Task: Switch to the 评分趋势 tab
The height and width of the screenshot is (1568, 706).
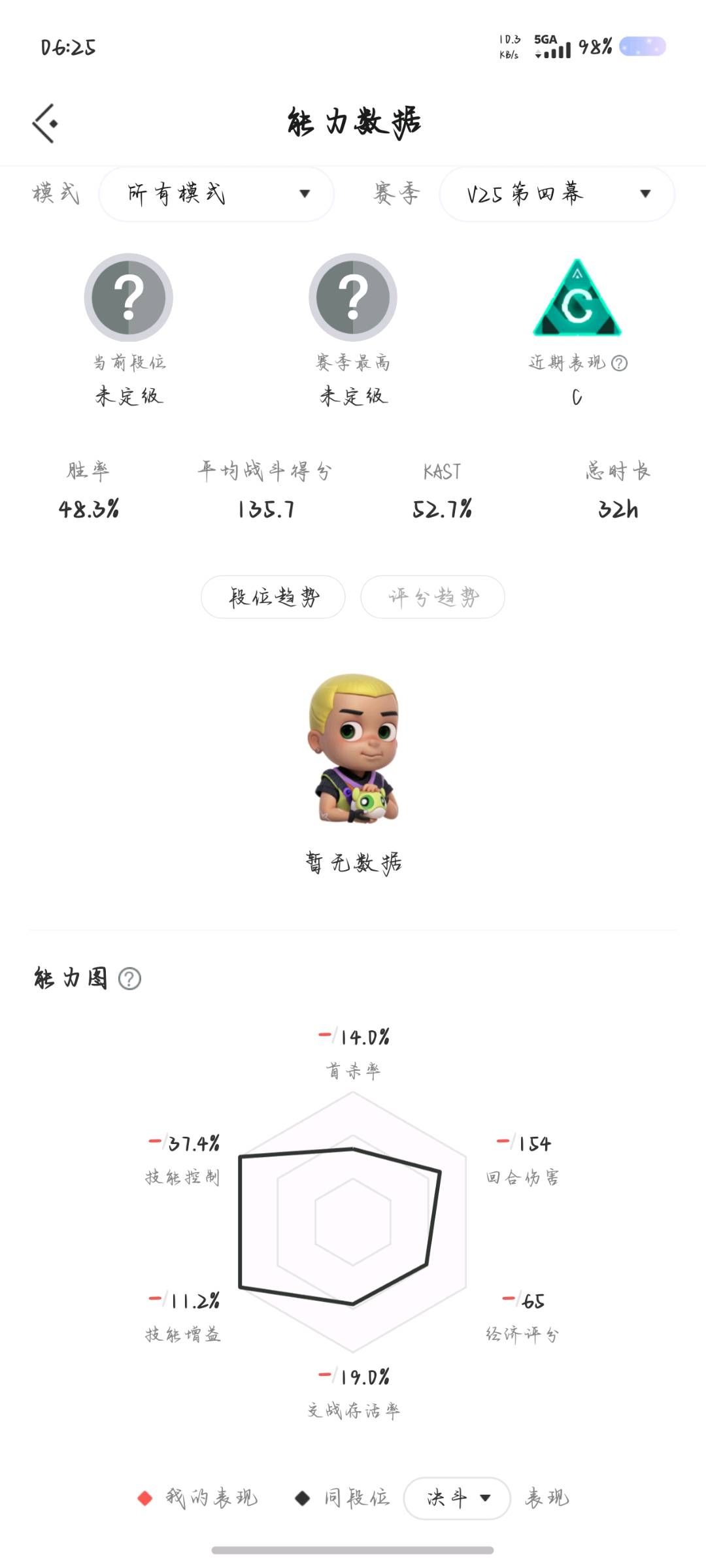Action: click(x=433, y=597)
